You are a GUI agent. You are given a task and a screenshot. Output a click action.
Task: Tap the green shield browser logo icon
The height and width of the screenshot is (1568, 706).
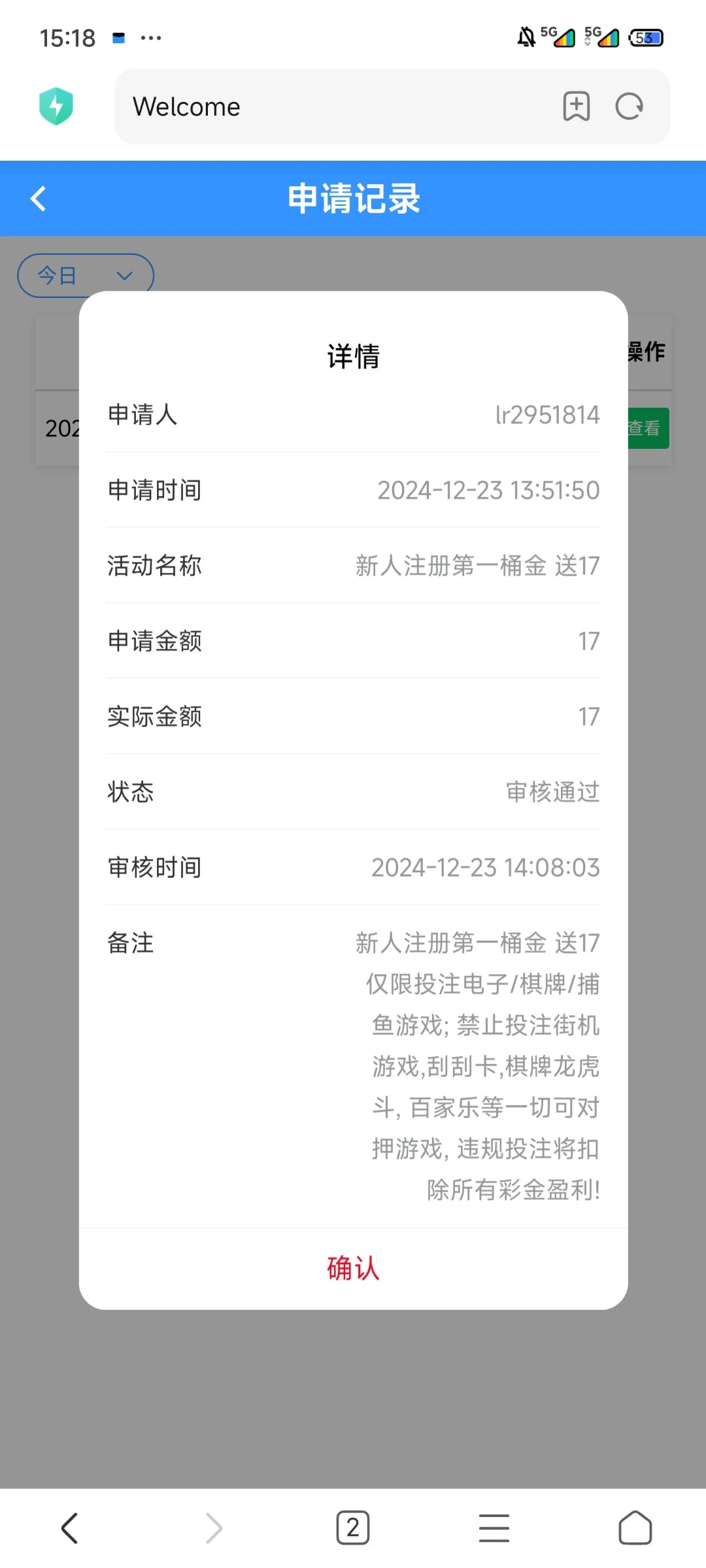click(x=56, y=106)
